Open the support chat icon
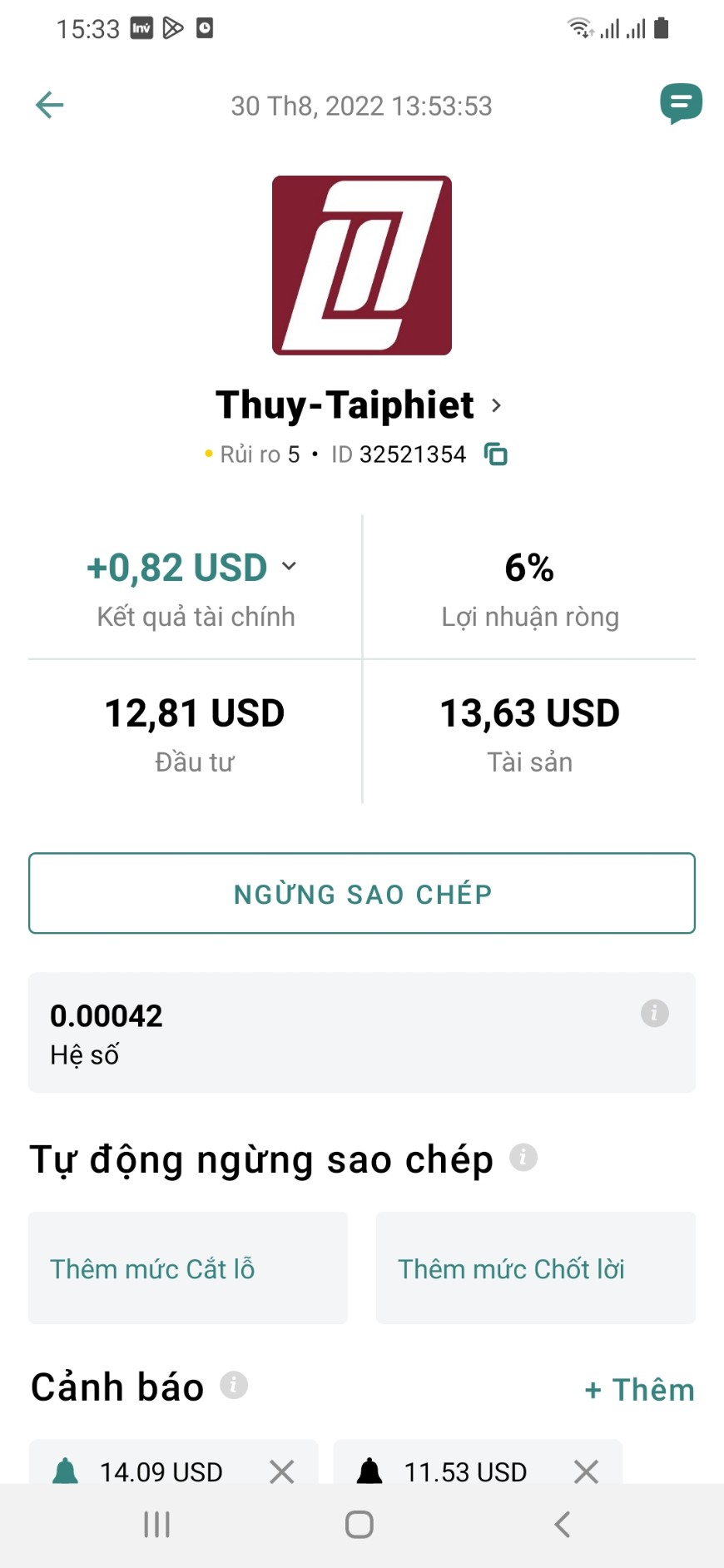The width and height of the screenshot is (724, 1568). click(x=681, y=104)
